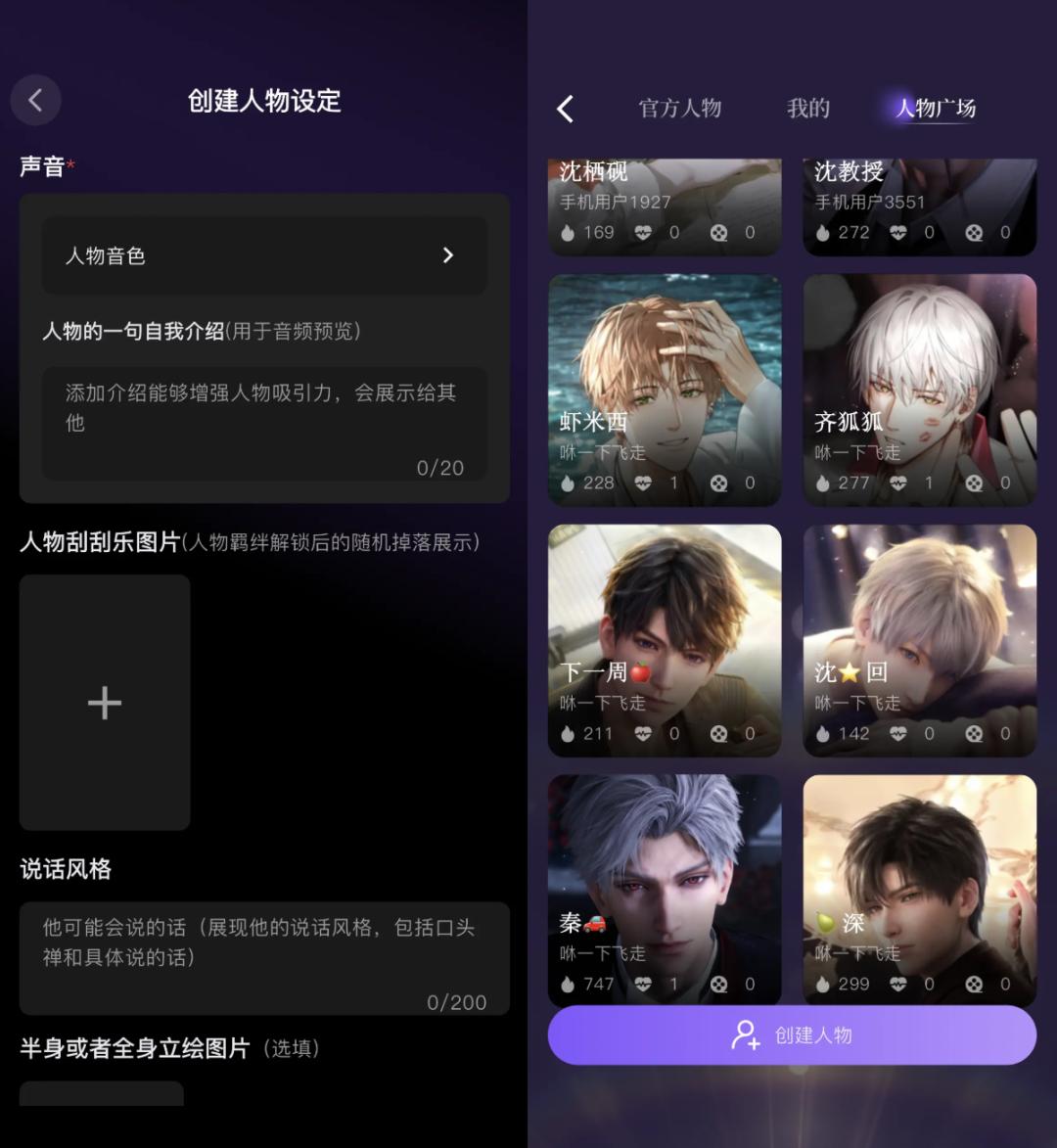Open the 秦 character card
This screenshot has height=1148, width=1057.
pos(665,889)
